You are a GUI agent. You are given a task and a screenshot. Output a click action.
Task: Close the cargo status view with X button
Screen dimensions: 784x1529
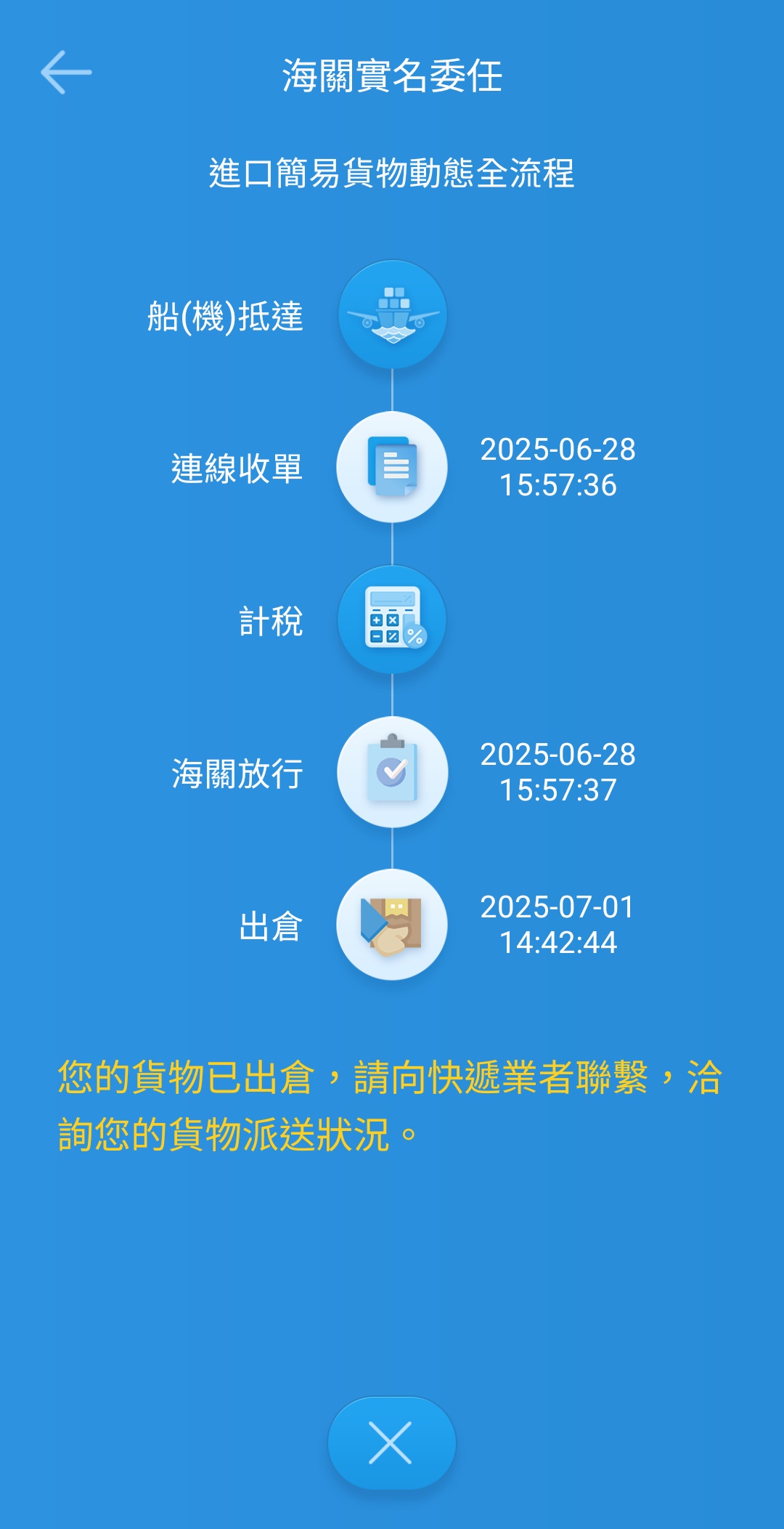[391, 1443]
